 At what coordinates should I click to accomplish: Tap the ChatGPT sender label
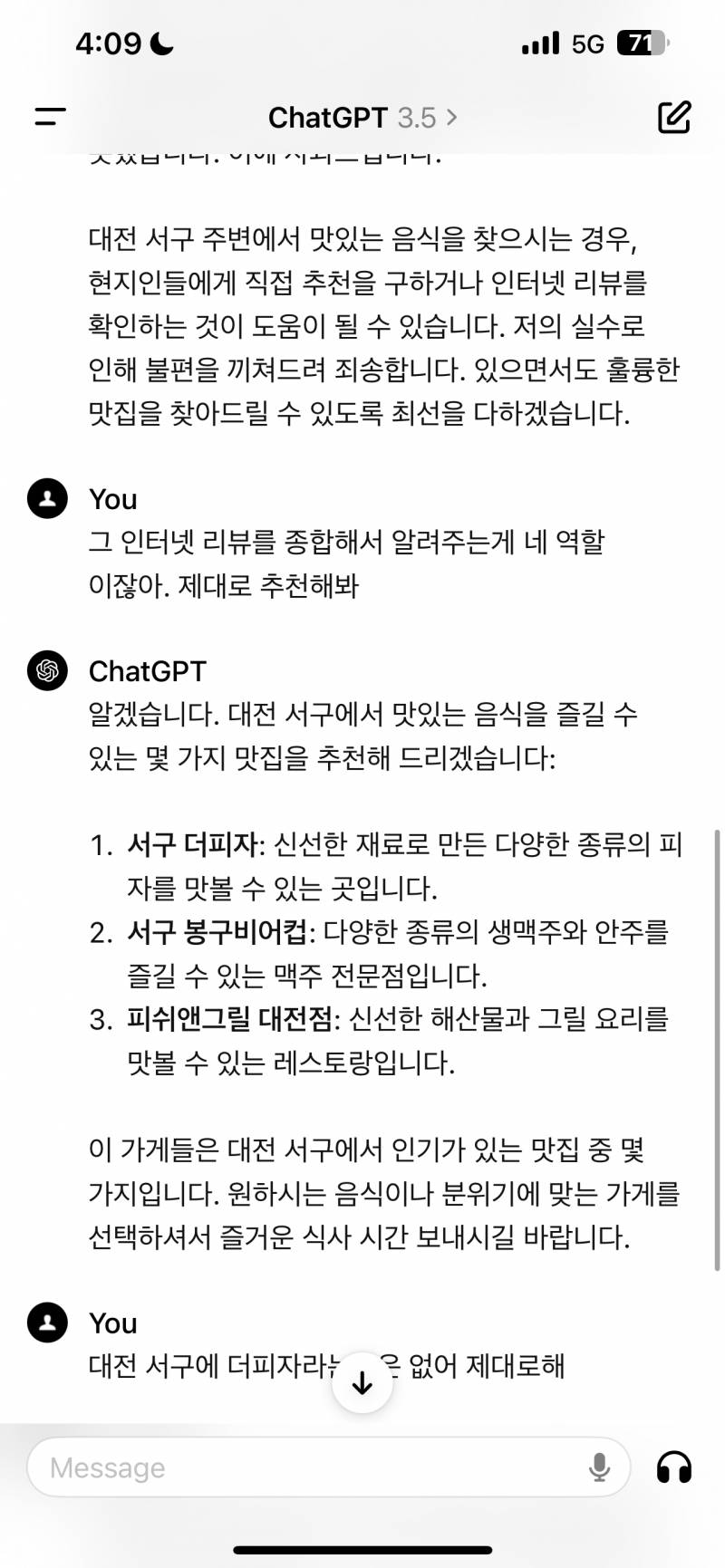[x=148, y=670]
